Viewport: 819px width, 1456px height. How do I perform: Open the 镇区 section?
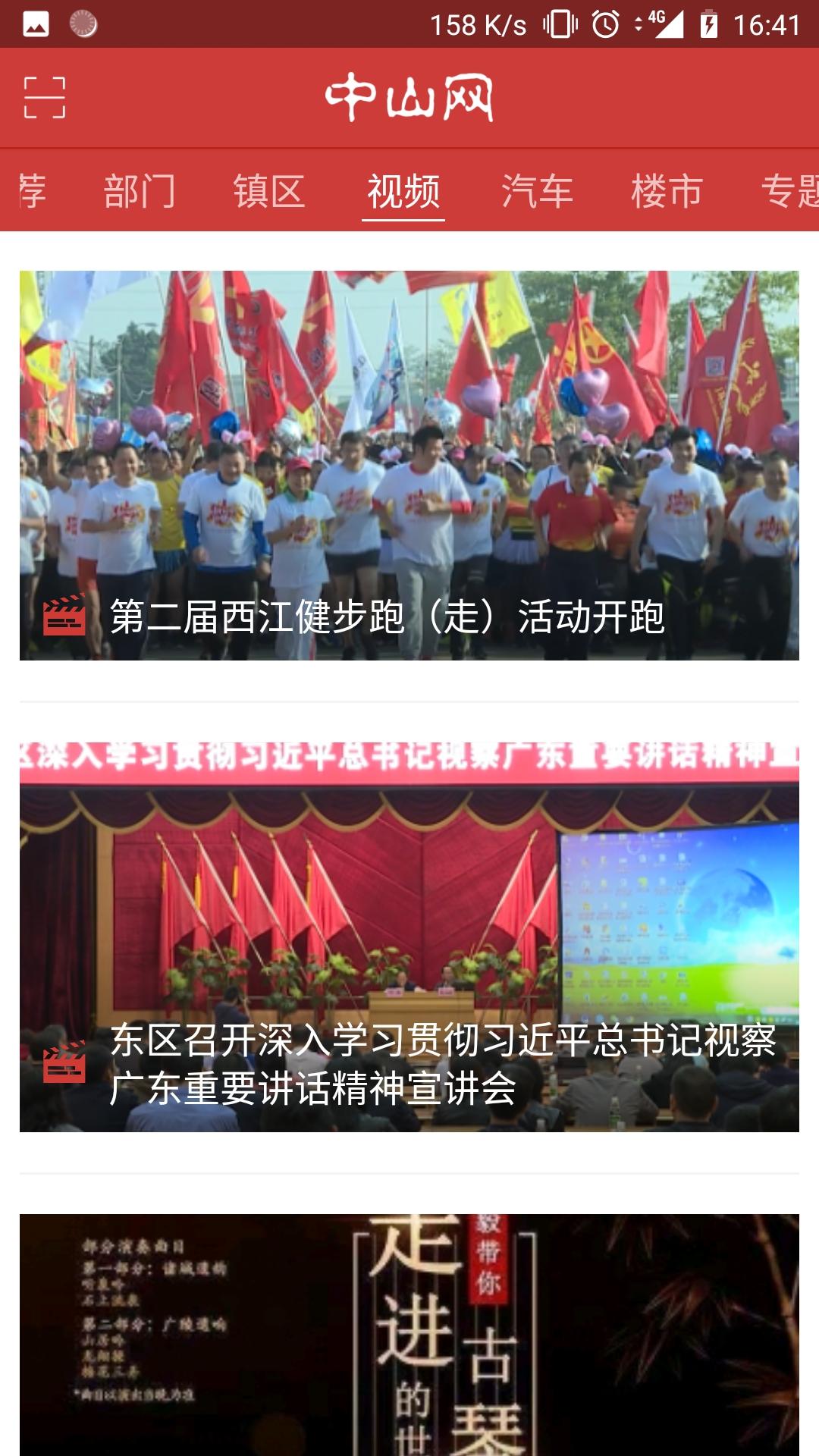(x=269, y=191)
